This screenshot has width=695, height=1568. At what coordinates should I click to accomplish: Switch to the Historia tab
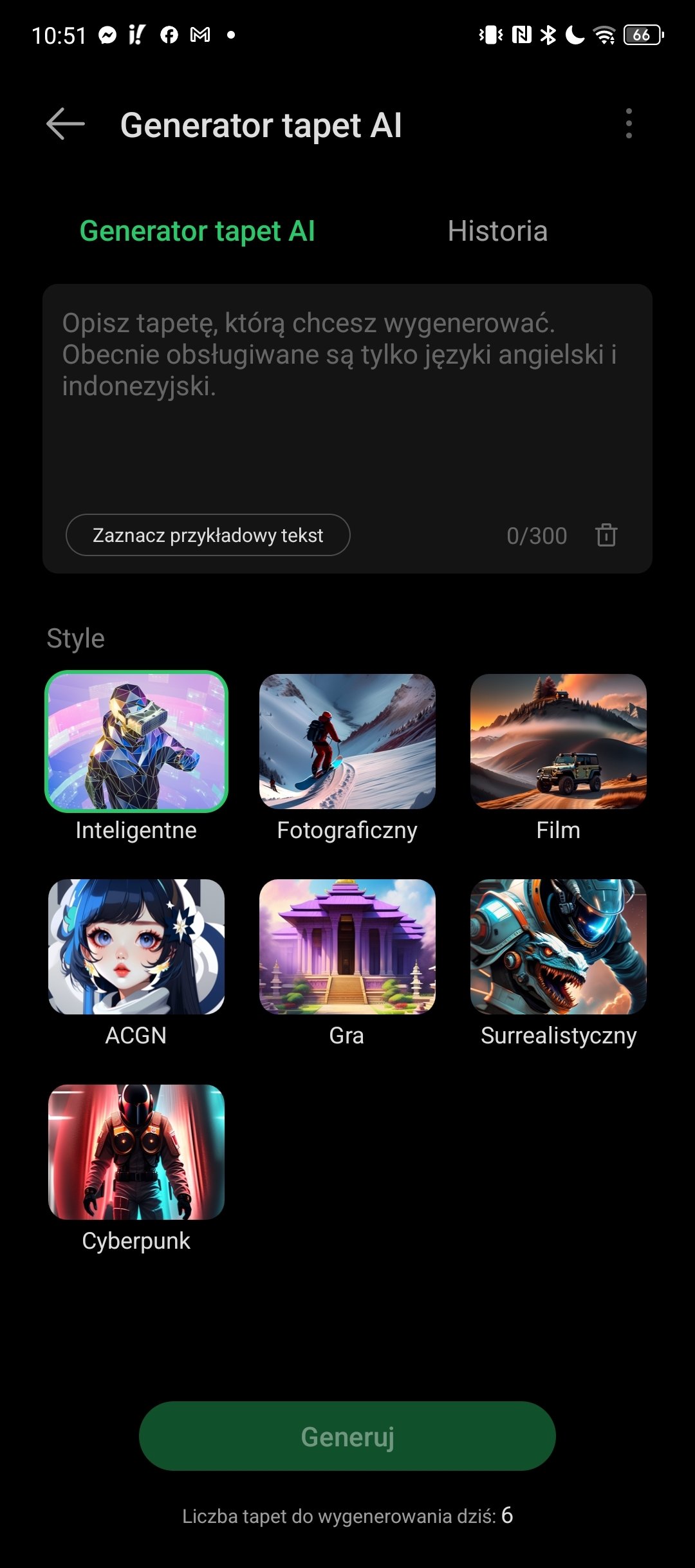tap(497, 231)
